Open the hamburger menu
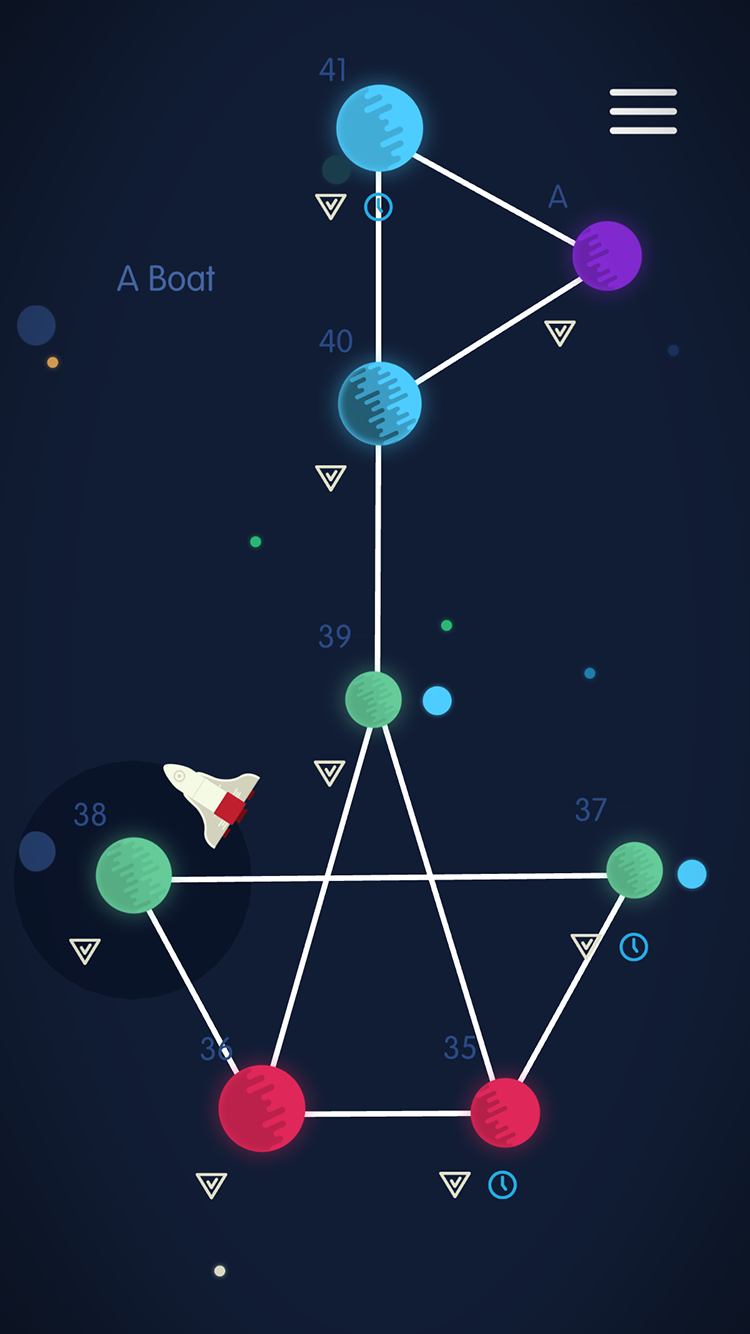Viewport: 750px width, 1334px height. click(x=643, y=111)
